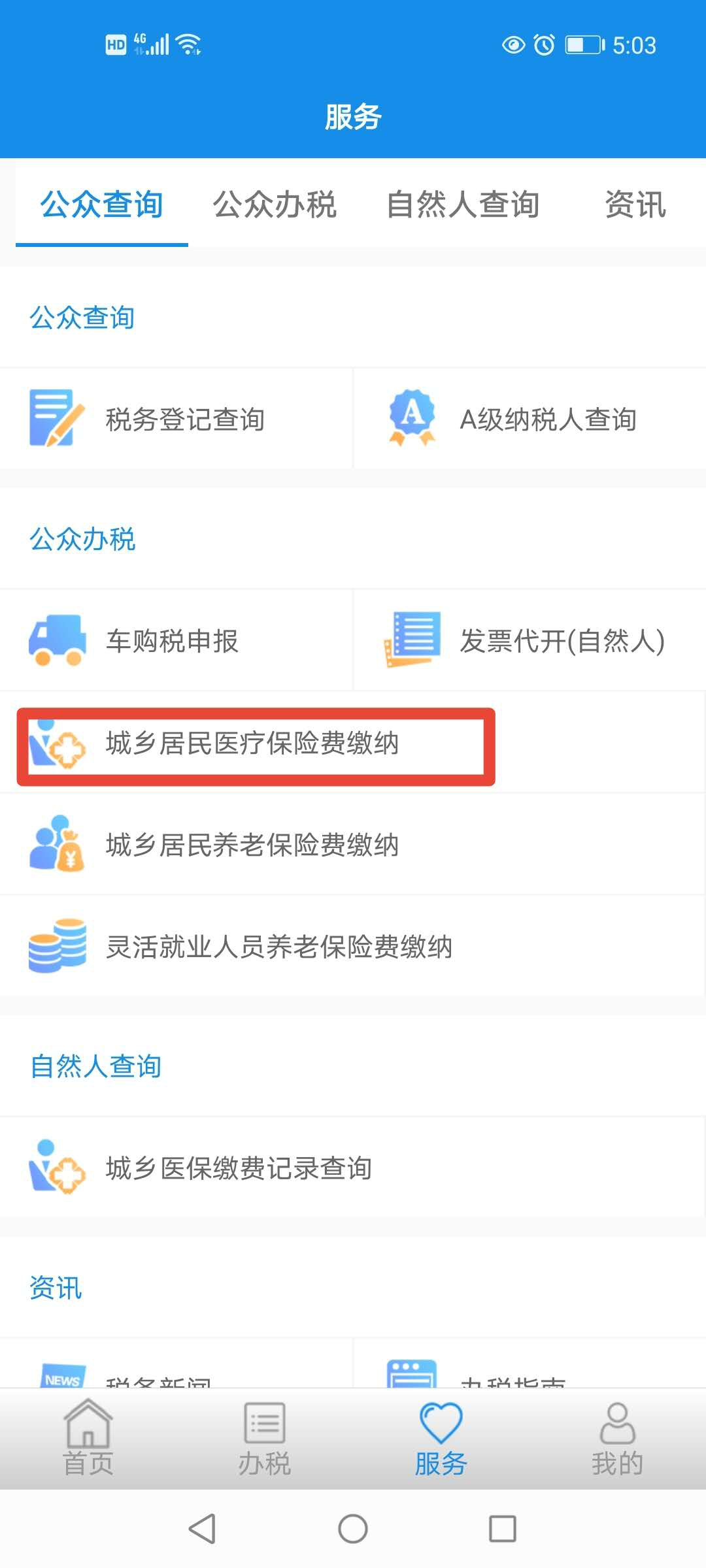Tap the system back button
Image resolution: width=706 pixels, height=1568 pixels.
[202, 1529]
